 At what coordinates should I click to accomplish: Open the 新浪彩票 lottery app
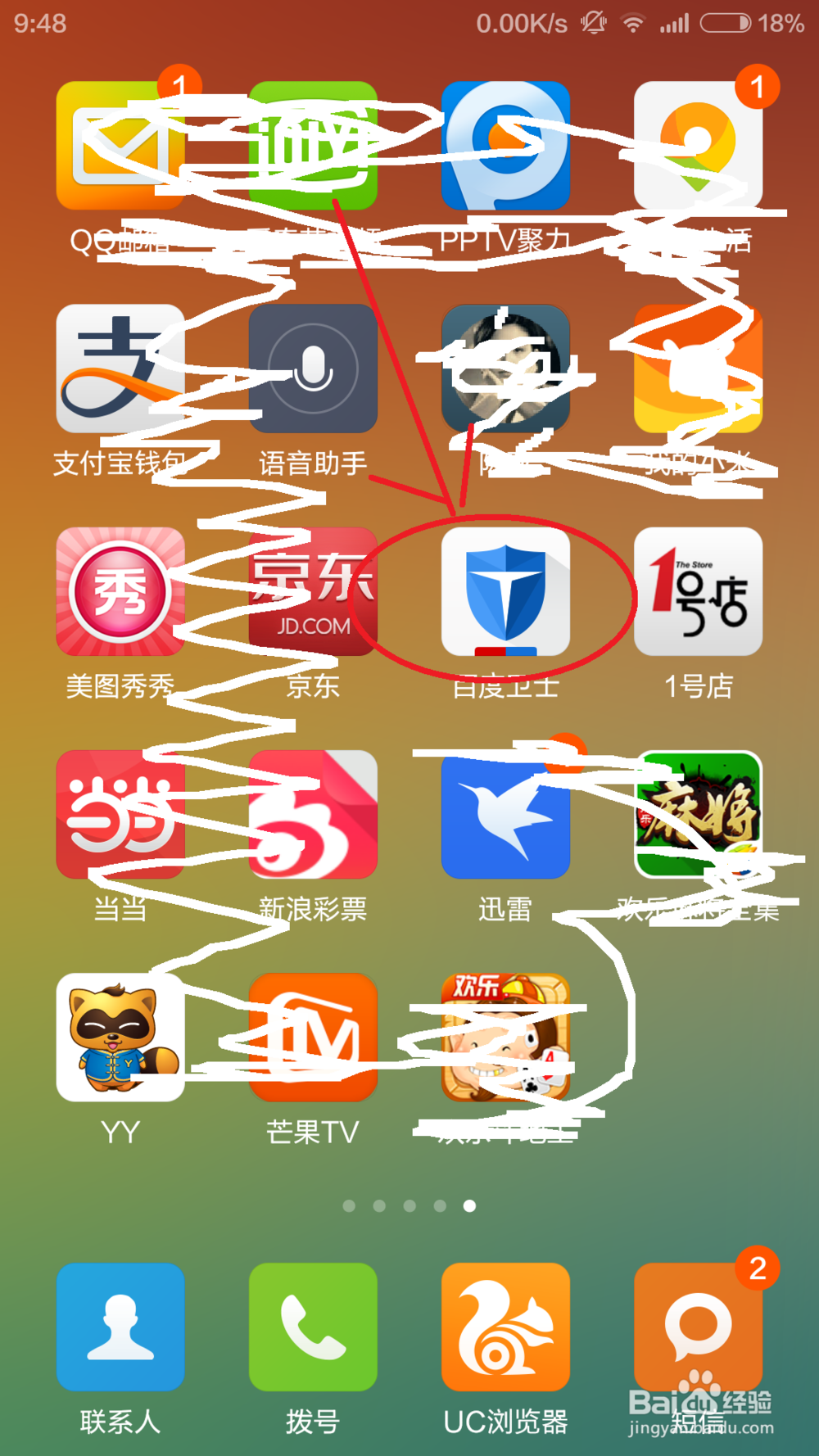[x=314, y=815]
